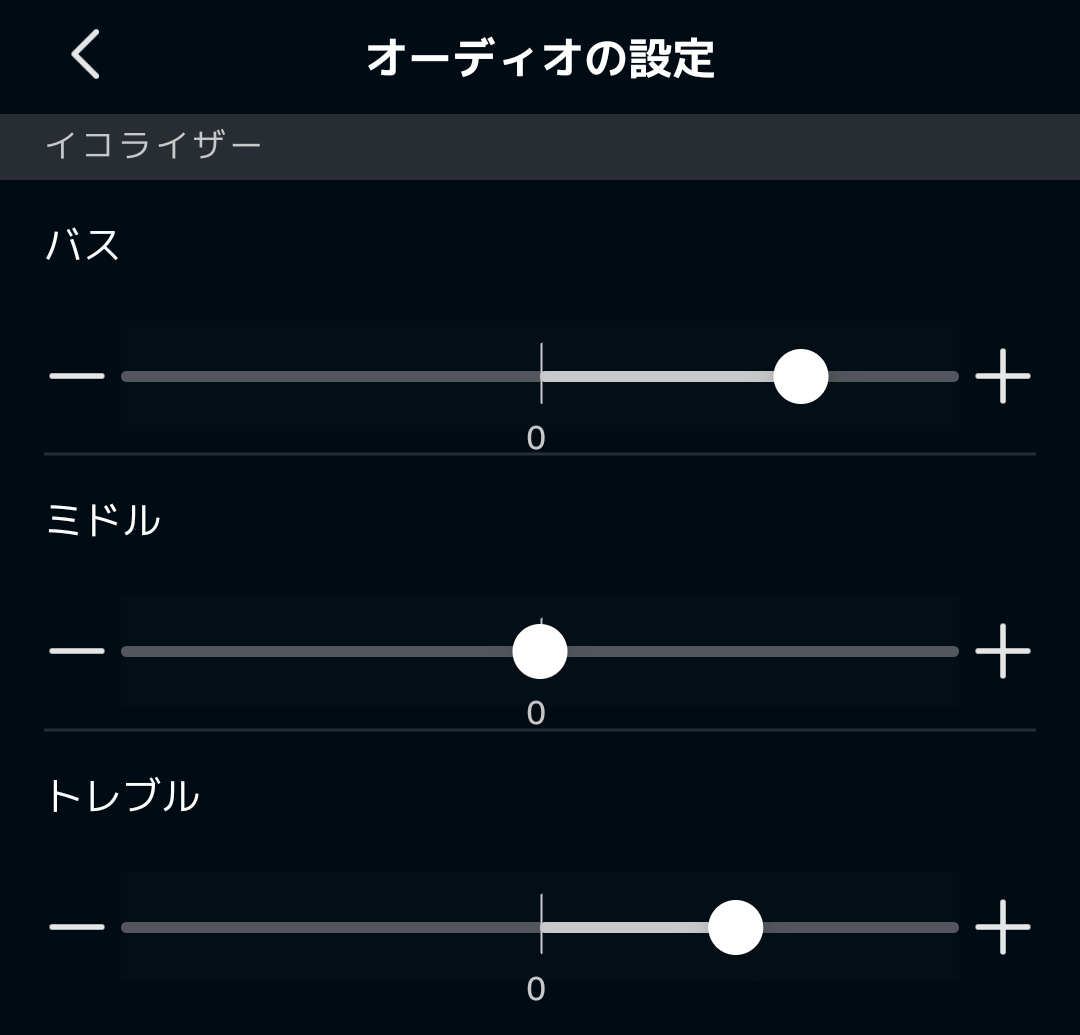The image size is (1080, 1035).
Task: Increase ミドル with the plus button
Action: 1002,651
